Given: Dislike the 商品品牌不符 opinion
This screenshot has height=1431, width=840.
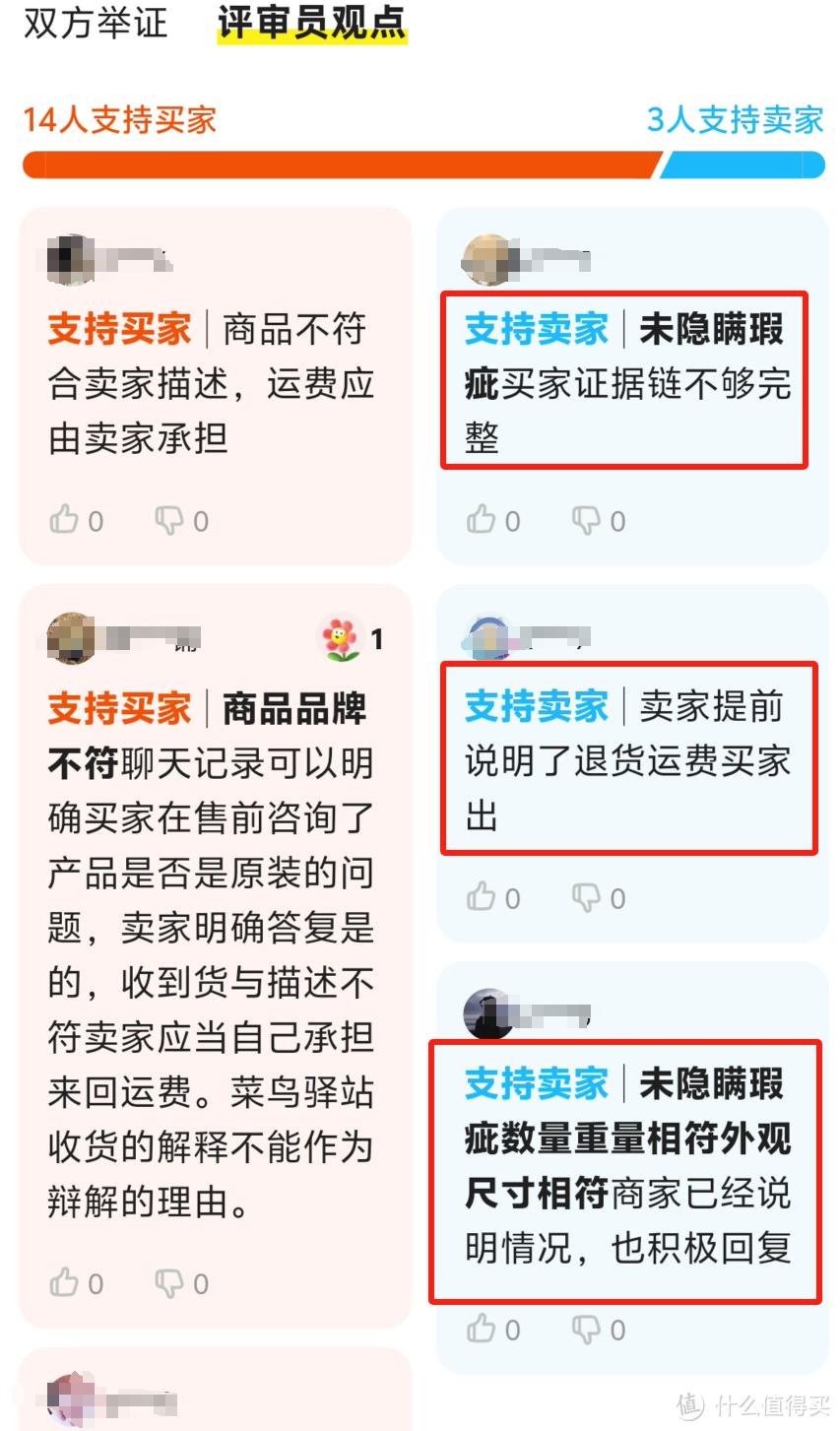Looking at the screenshot, I should (169, 1283).
